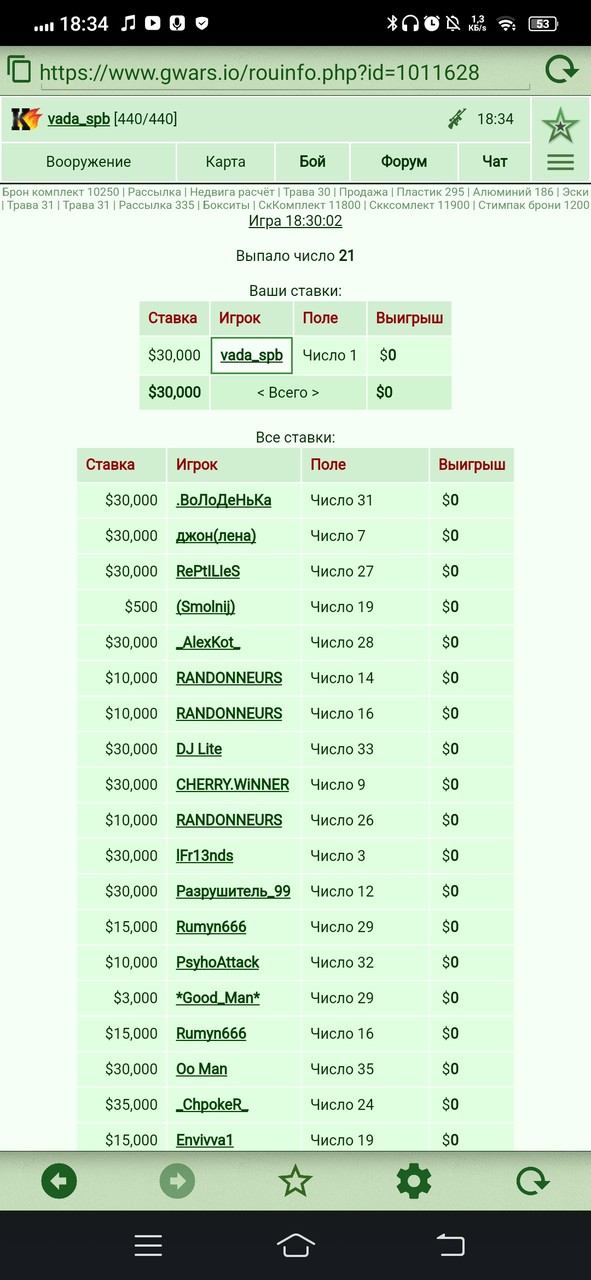Go to the Бой section

pos(313,161)
